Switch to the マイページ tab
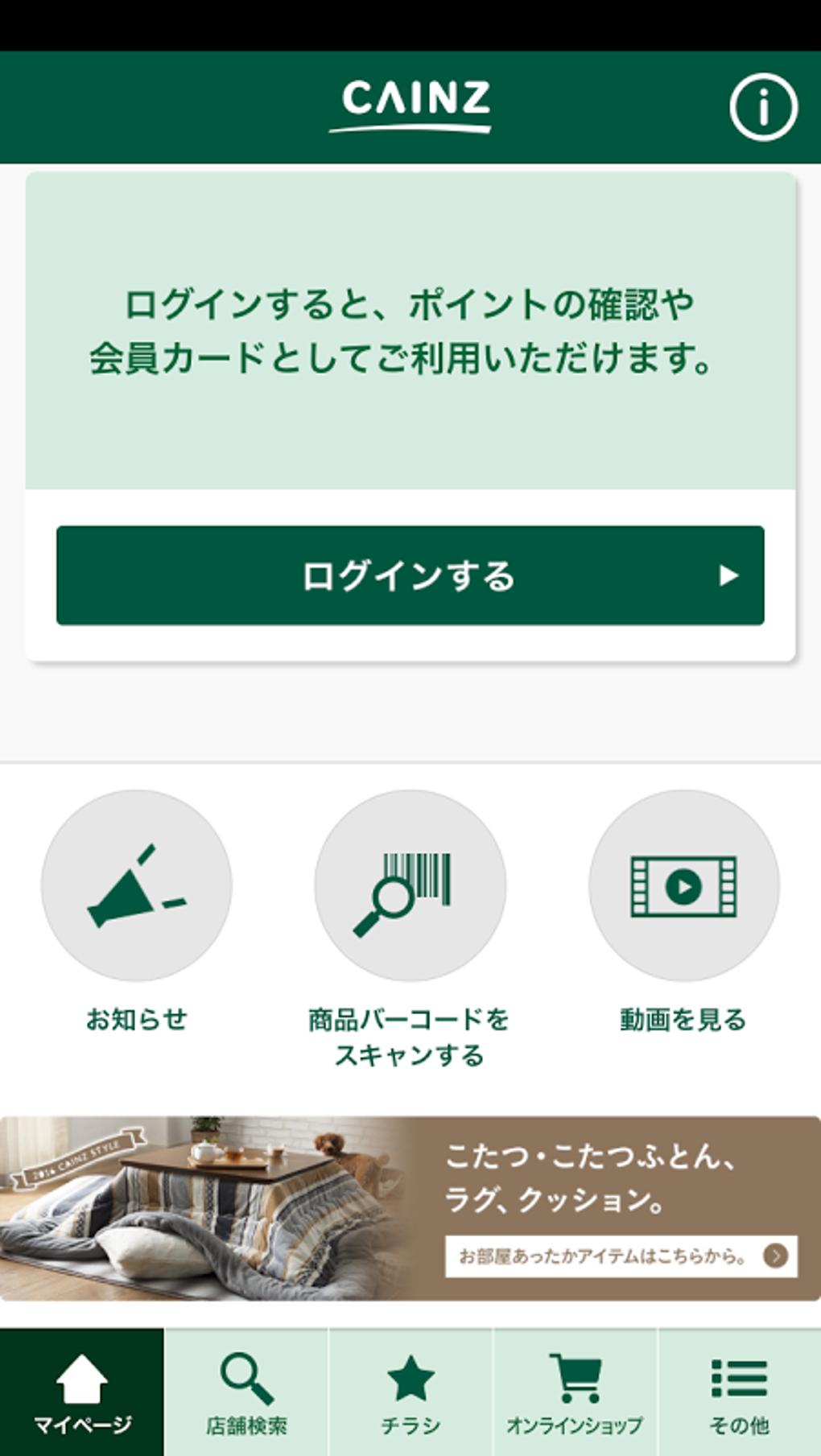 pos(82,1392)
